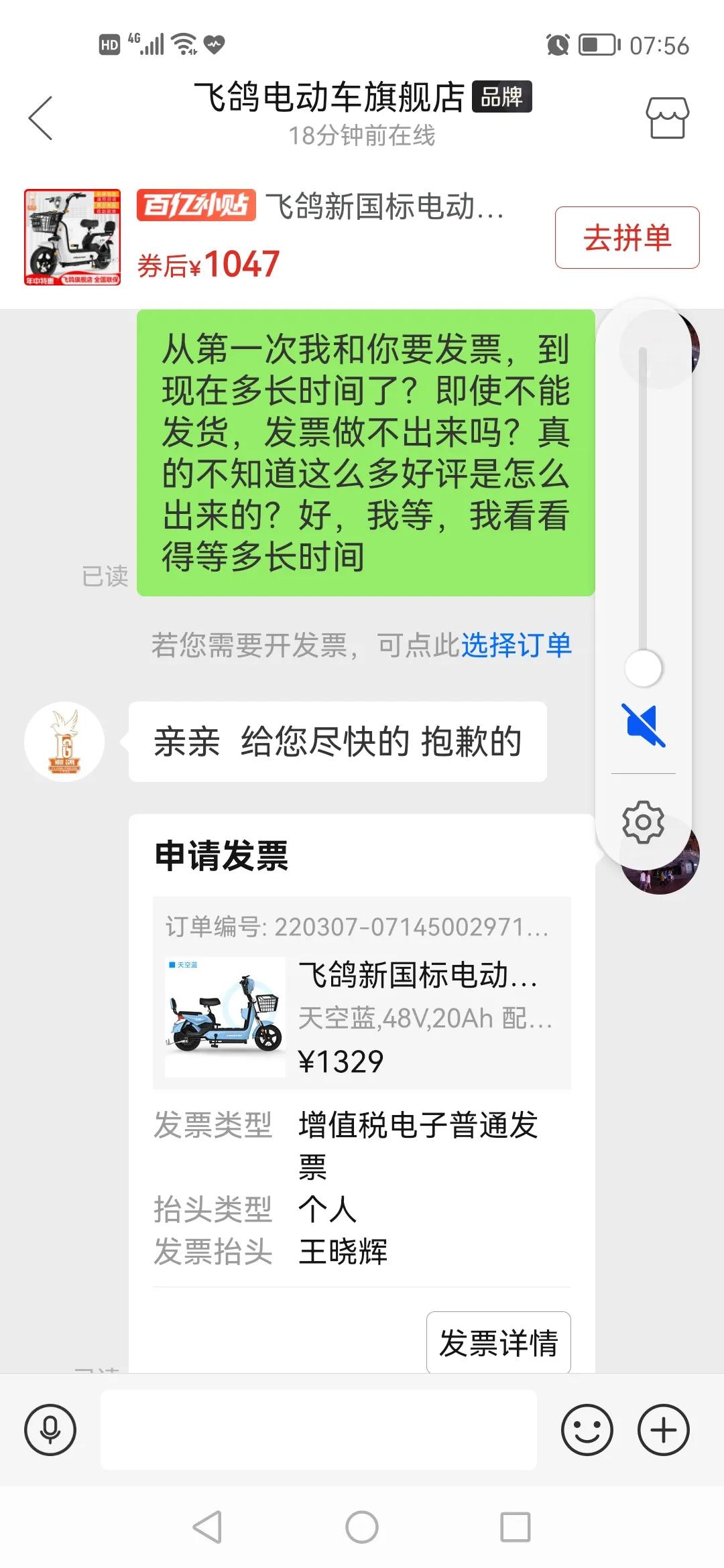This screenshot has width=724, height=1568.
Task: Tap the 品牌 brand tag beside the store name
Action: click(500, 96)
